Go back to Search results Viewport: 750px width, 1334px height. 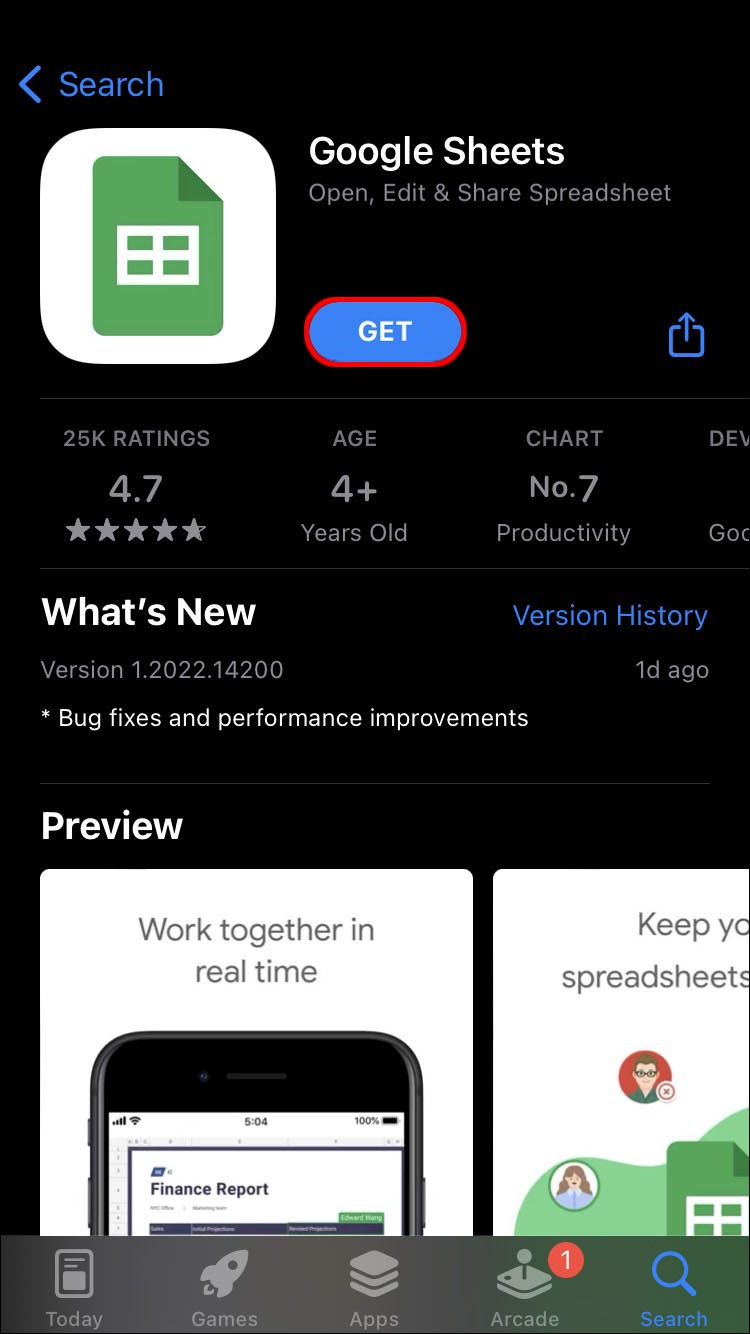tap(92, 85)
